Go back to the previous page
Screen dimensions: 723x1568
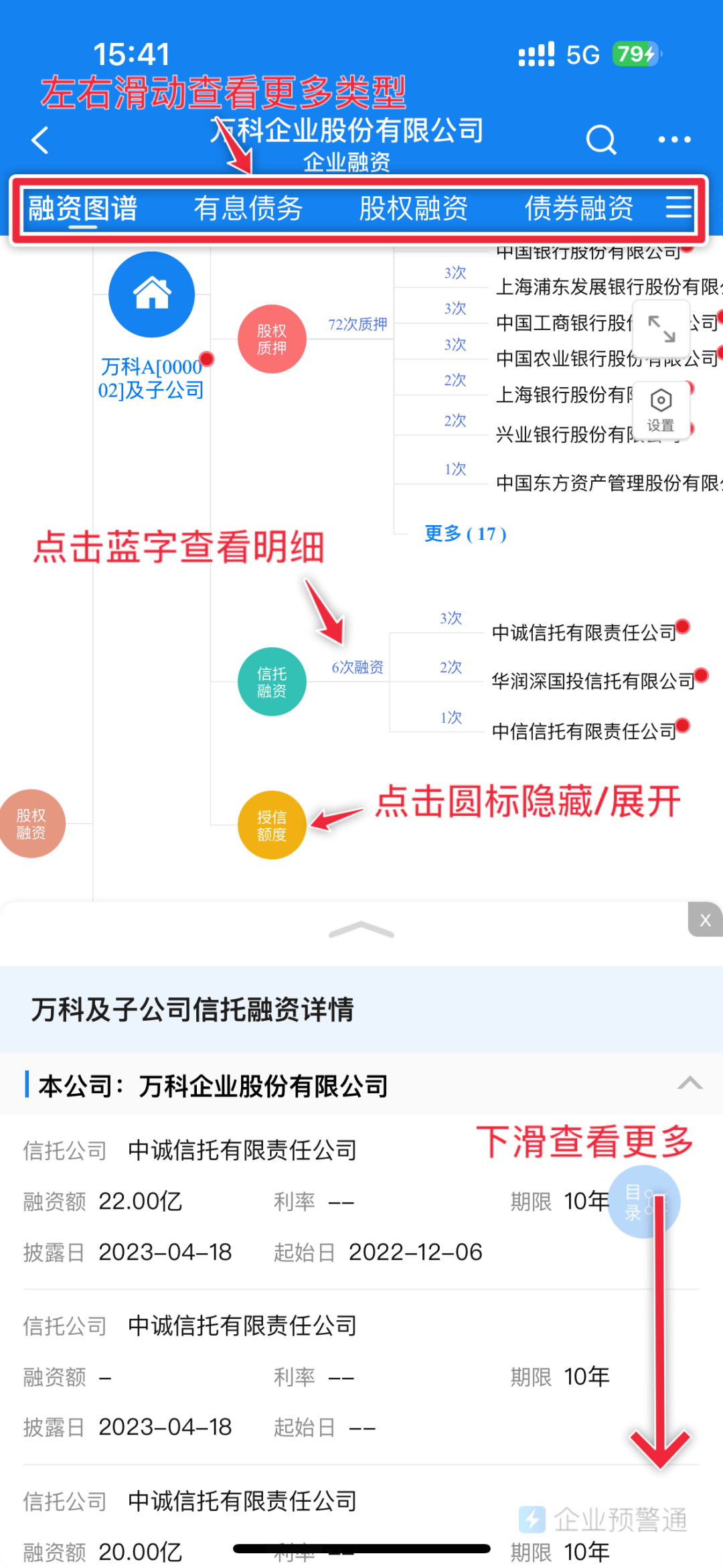[40, 140]
